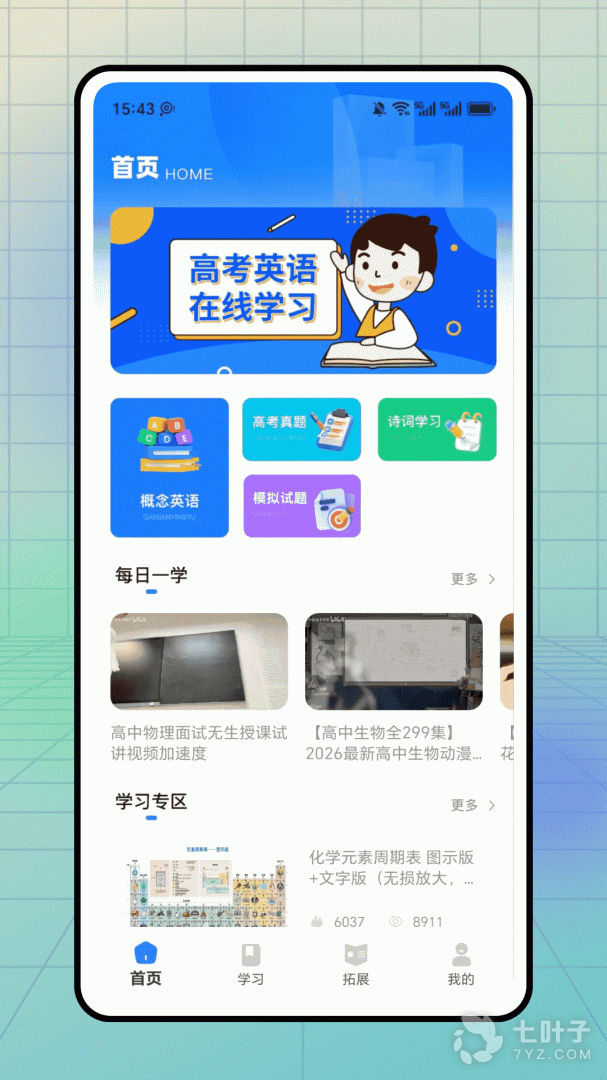Show more in 每日一学
Viewport: 607px width, 1080px height.
473,579
